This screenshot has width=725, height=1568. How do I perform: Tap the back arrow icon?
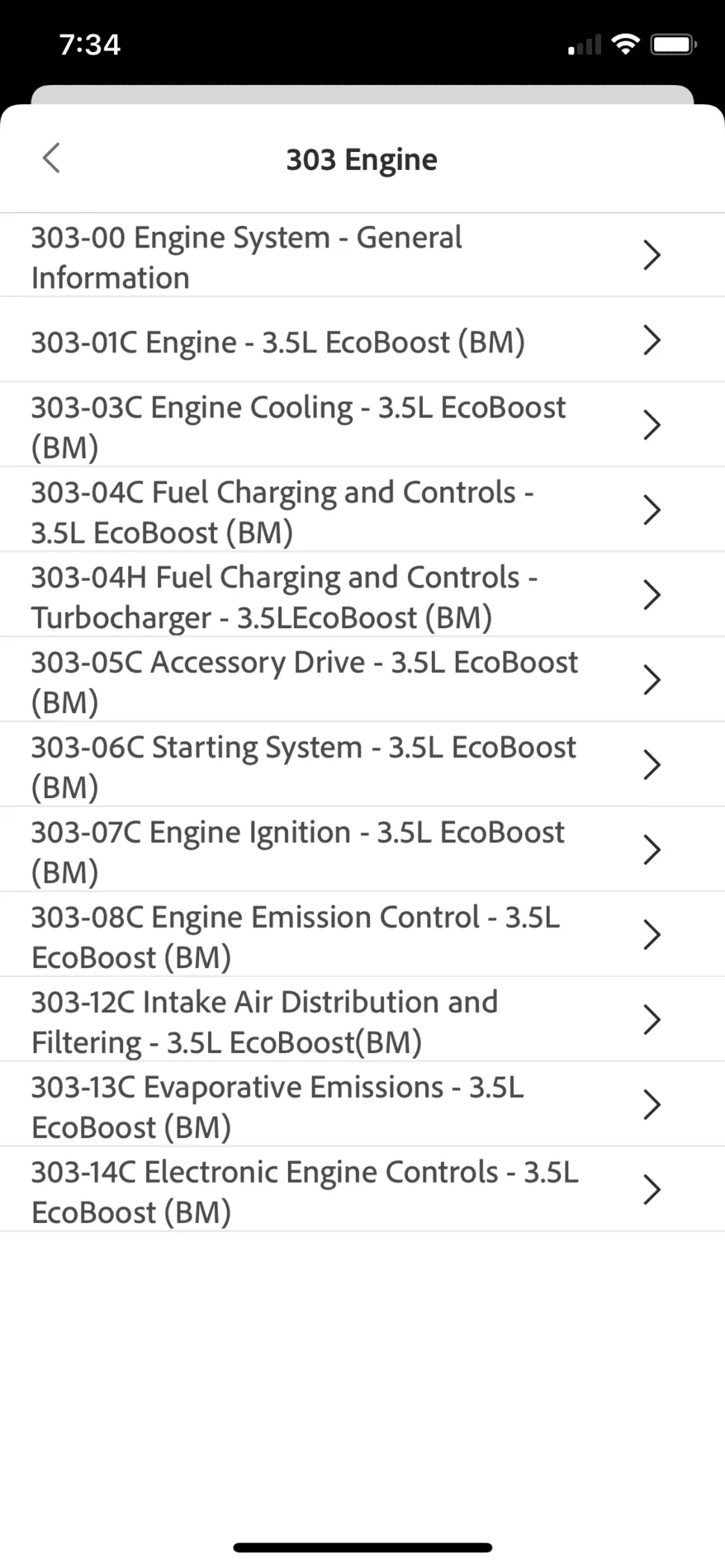(51, 158)
